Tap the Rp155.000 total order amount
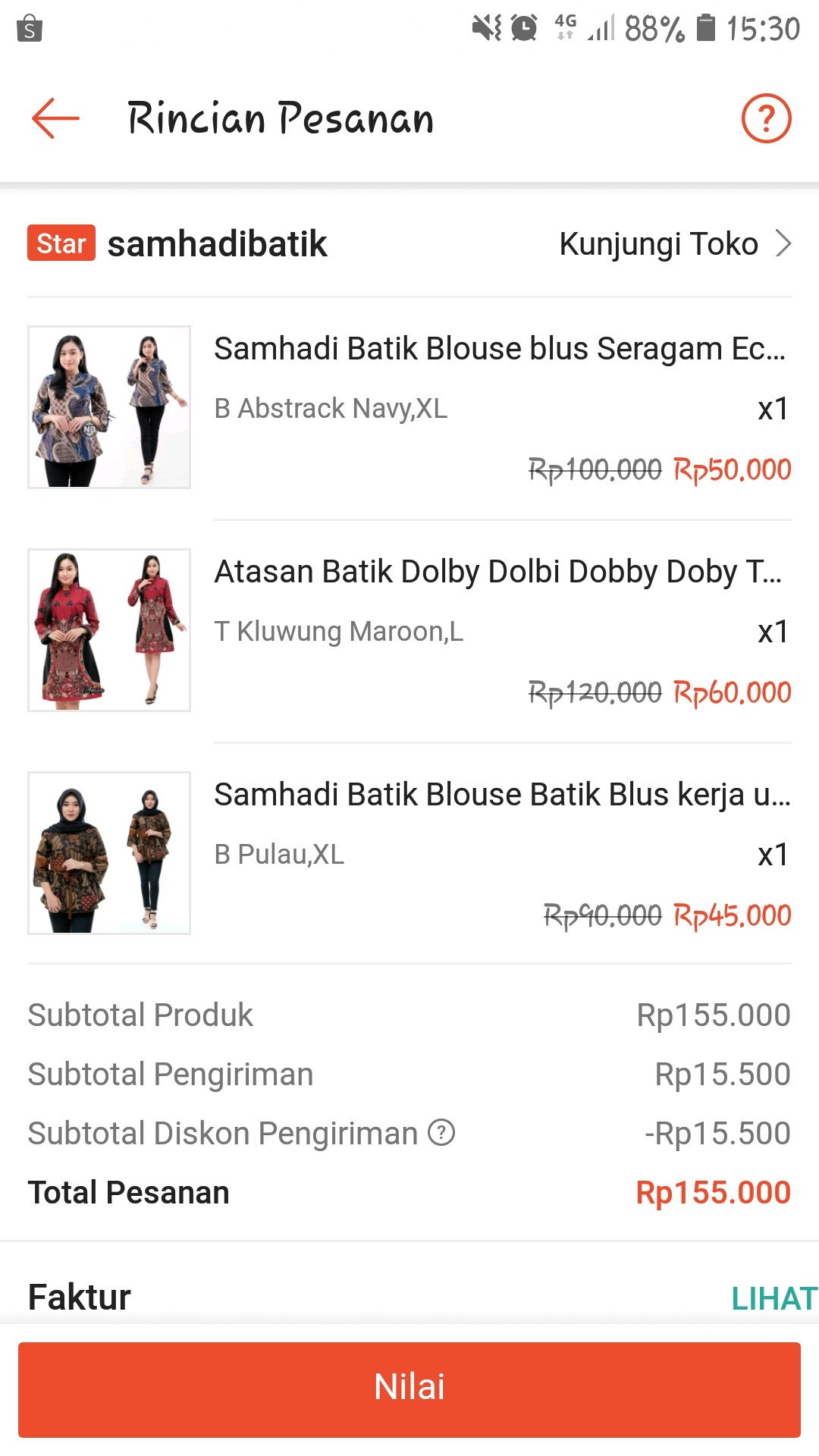 711,1192
